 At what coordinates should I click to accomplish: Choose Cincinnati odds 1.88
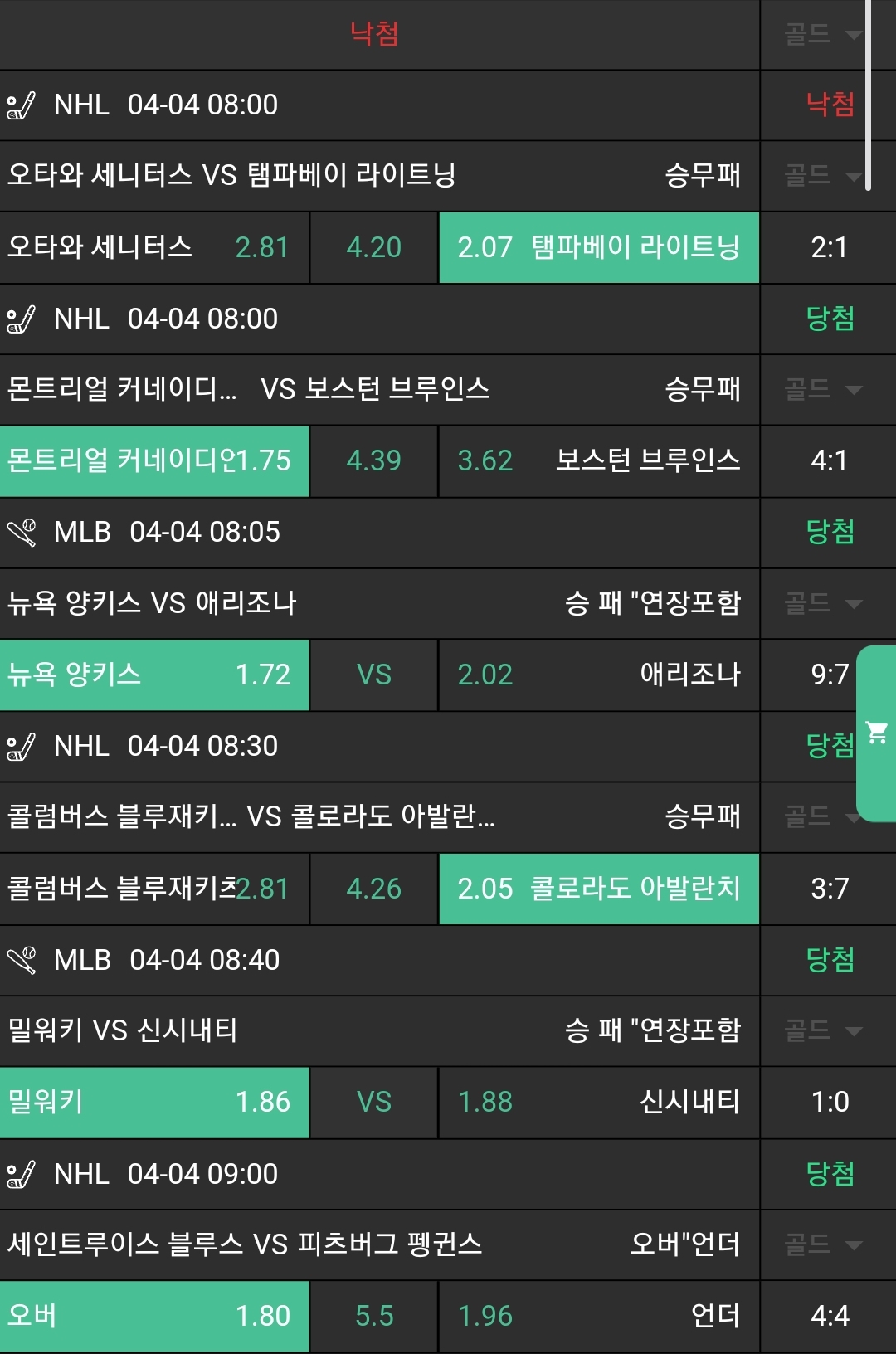click(x=598, y=1102)
